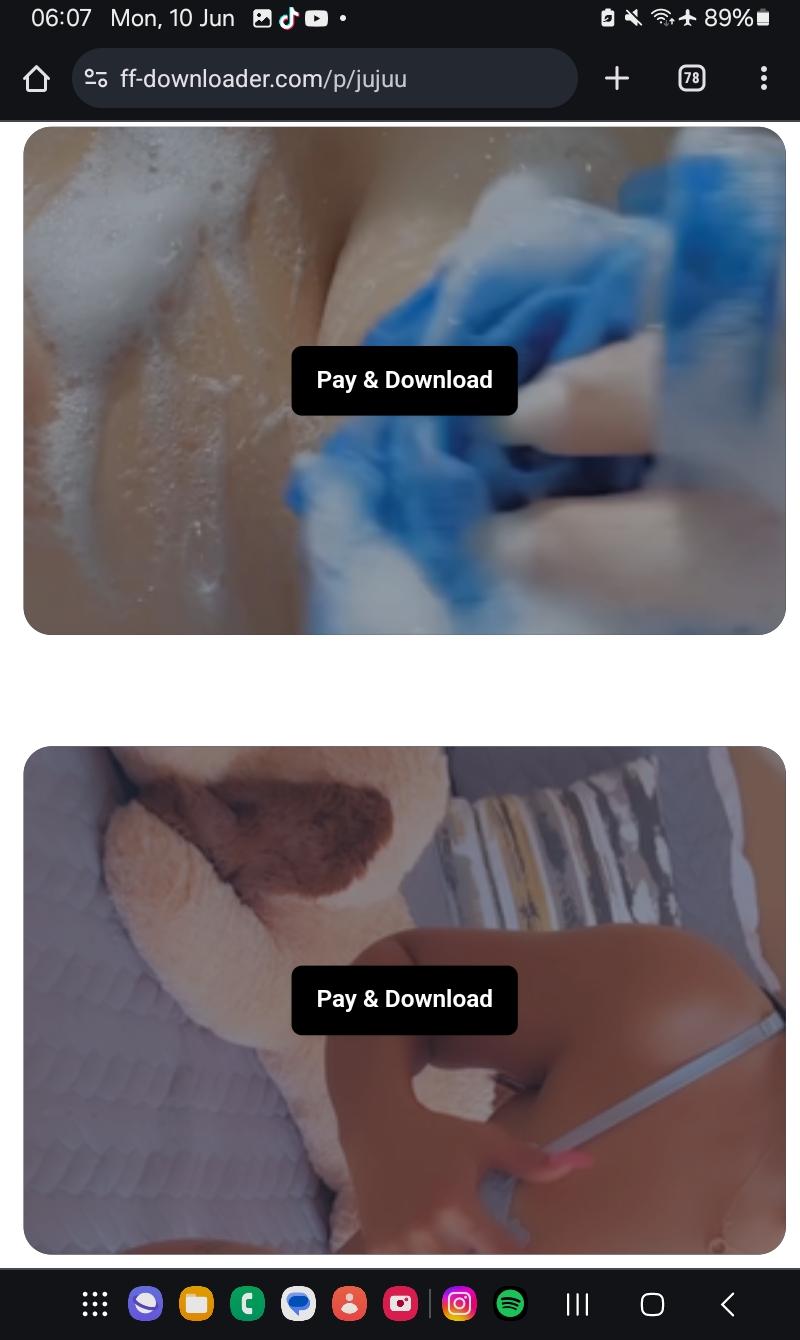Go back using the system back button
Screen dimensions: 800x1340
click(x=727, y=1304)
